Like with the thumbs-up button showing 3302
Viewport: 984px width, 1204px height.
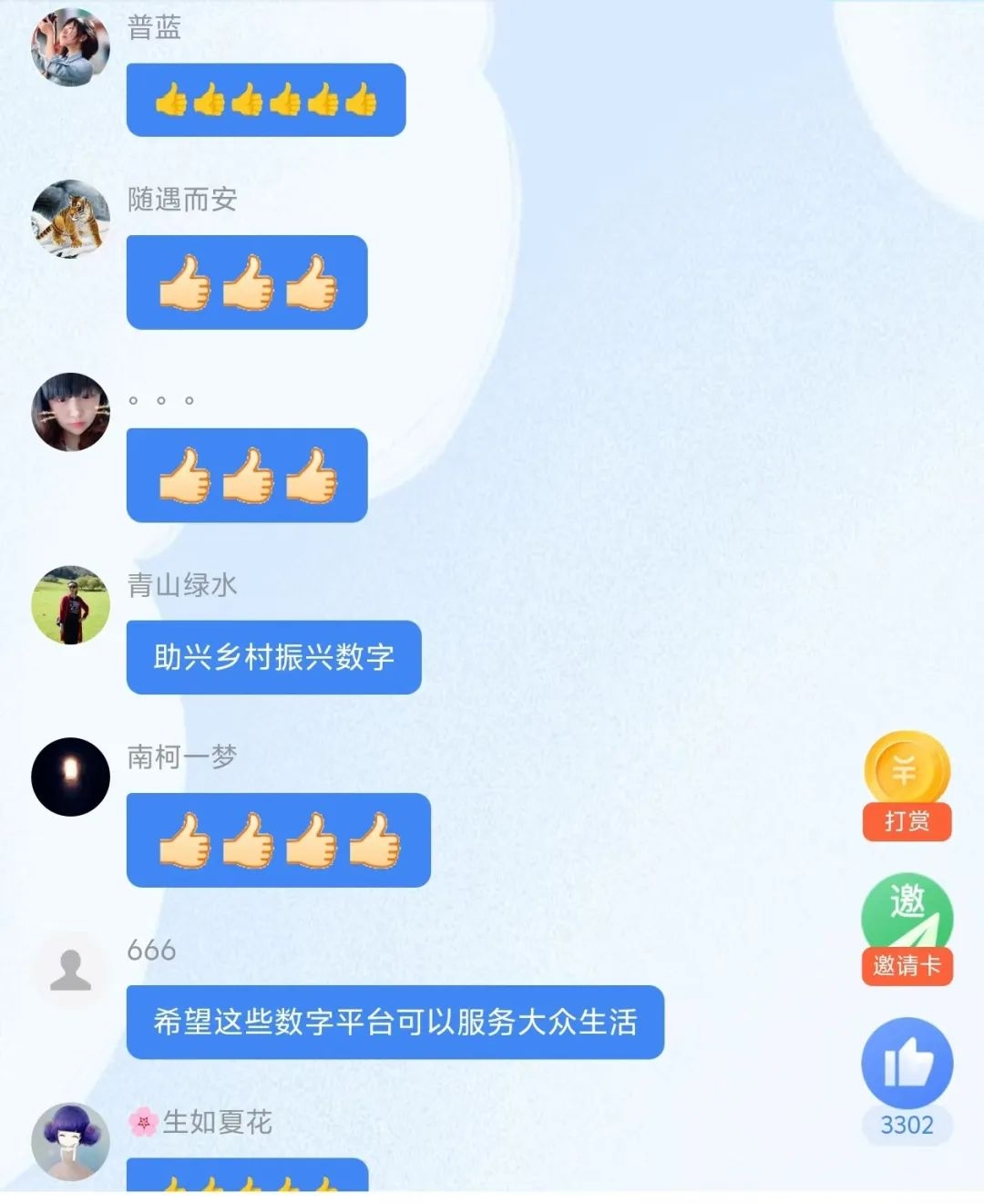[907, 1064]
